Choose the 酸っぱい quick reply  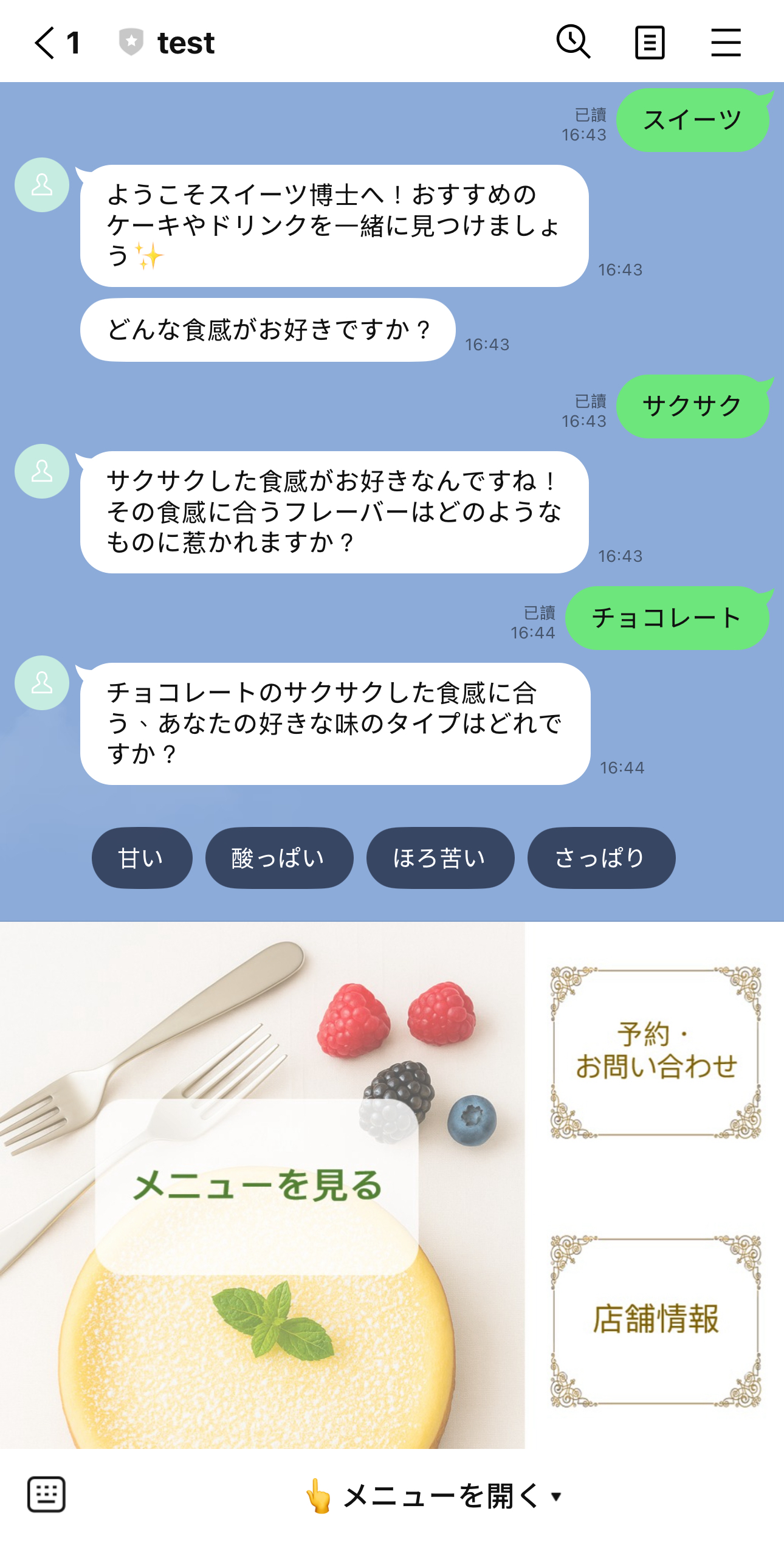point(279,858)
